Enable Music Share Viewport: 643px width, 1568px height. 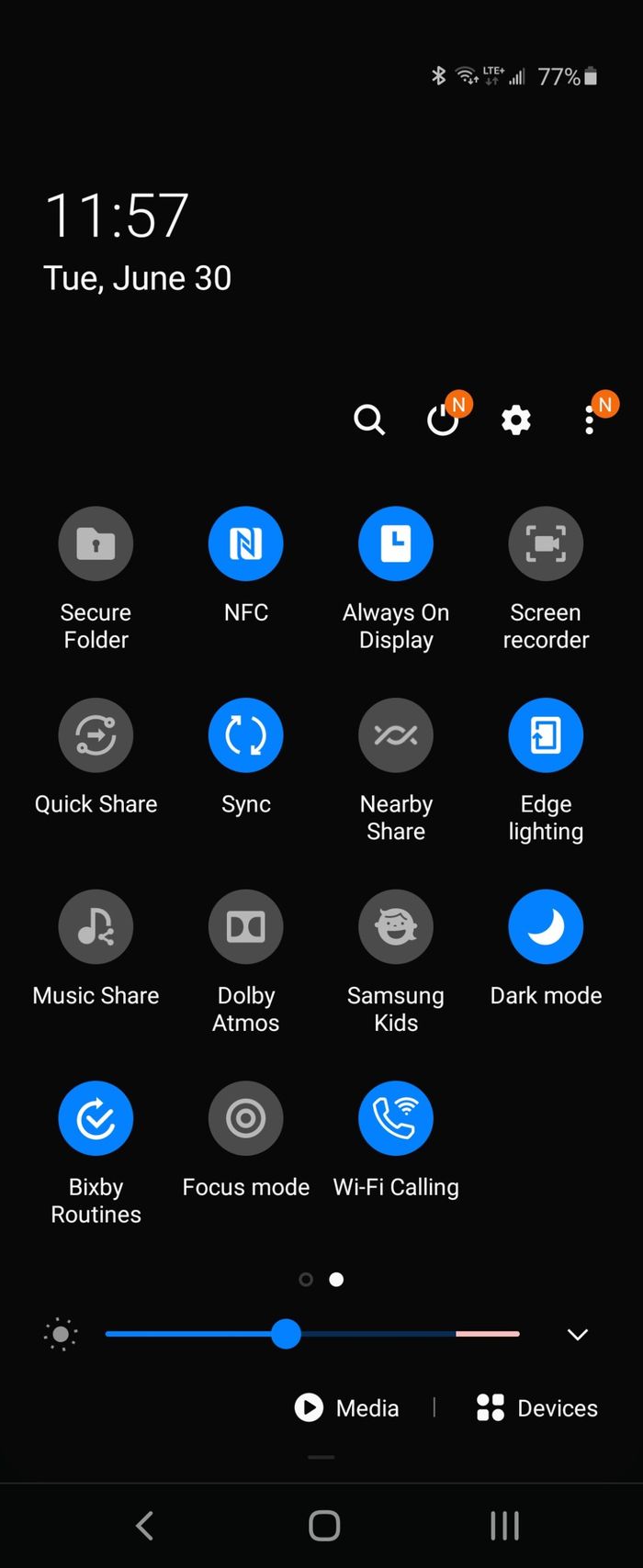click(x=96, y=927)
